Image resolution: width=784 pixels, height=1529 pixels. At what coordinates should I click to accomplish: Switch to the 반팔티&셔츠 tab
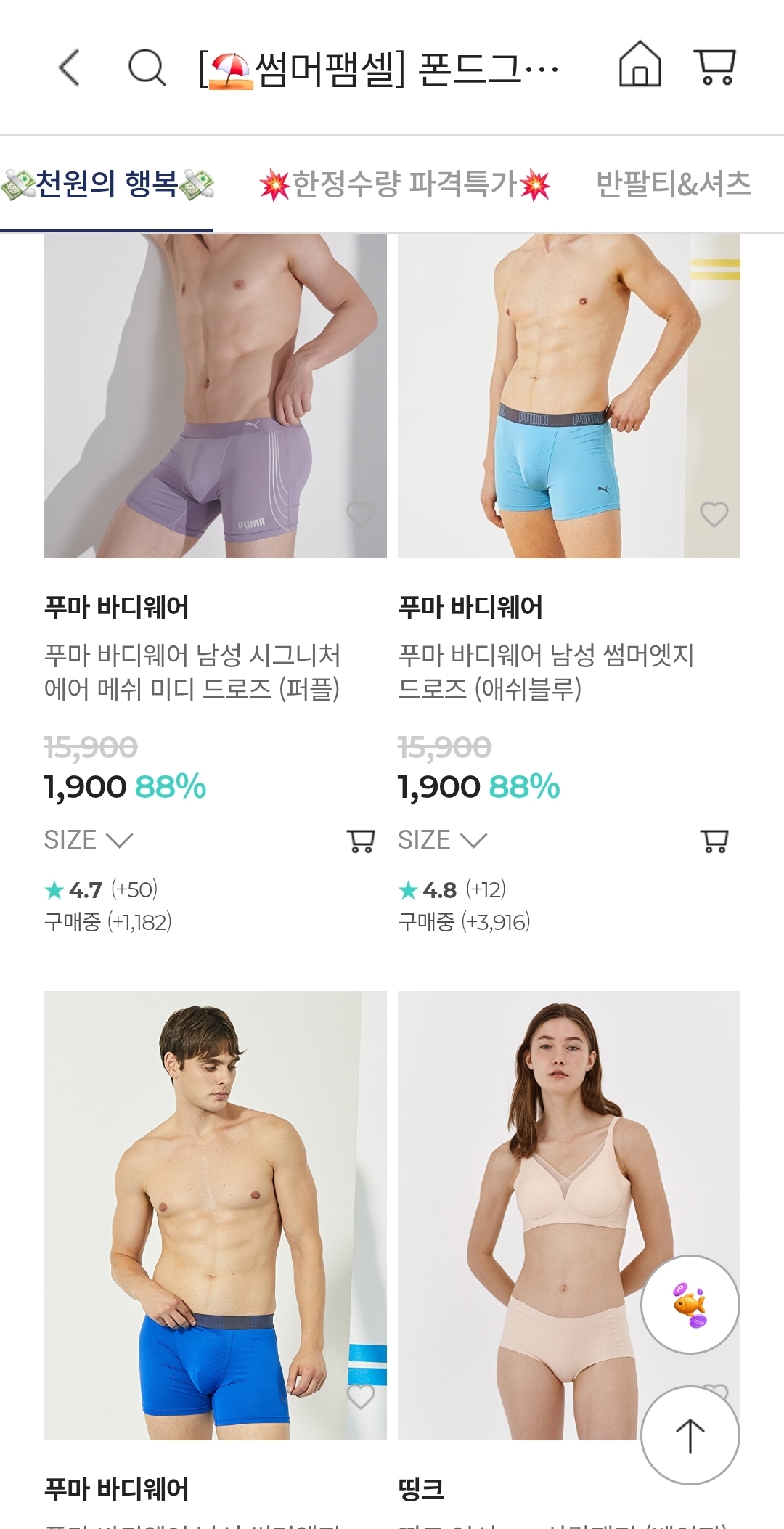point(673,184)
